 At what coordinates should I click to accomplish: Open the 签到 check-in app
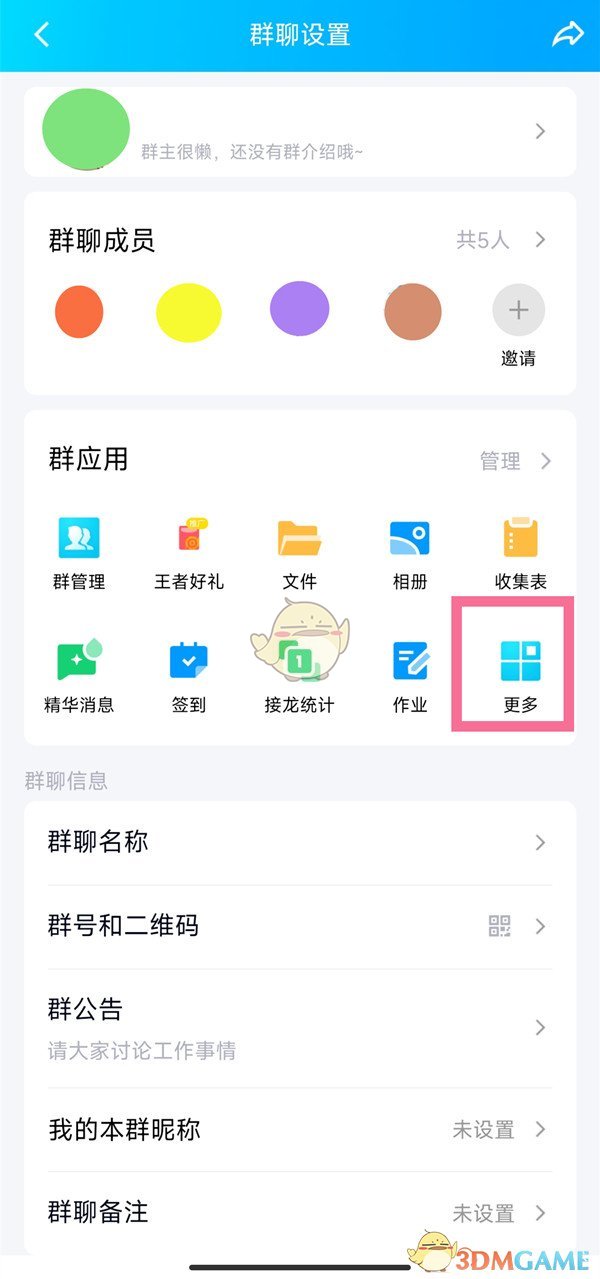pos(188,675)
